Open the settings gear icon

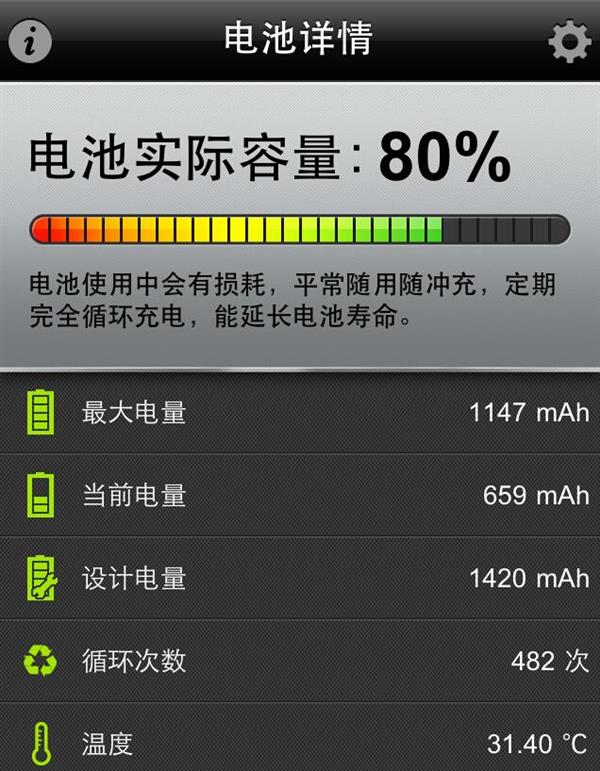(570, 41)
